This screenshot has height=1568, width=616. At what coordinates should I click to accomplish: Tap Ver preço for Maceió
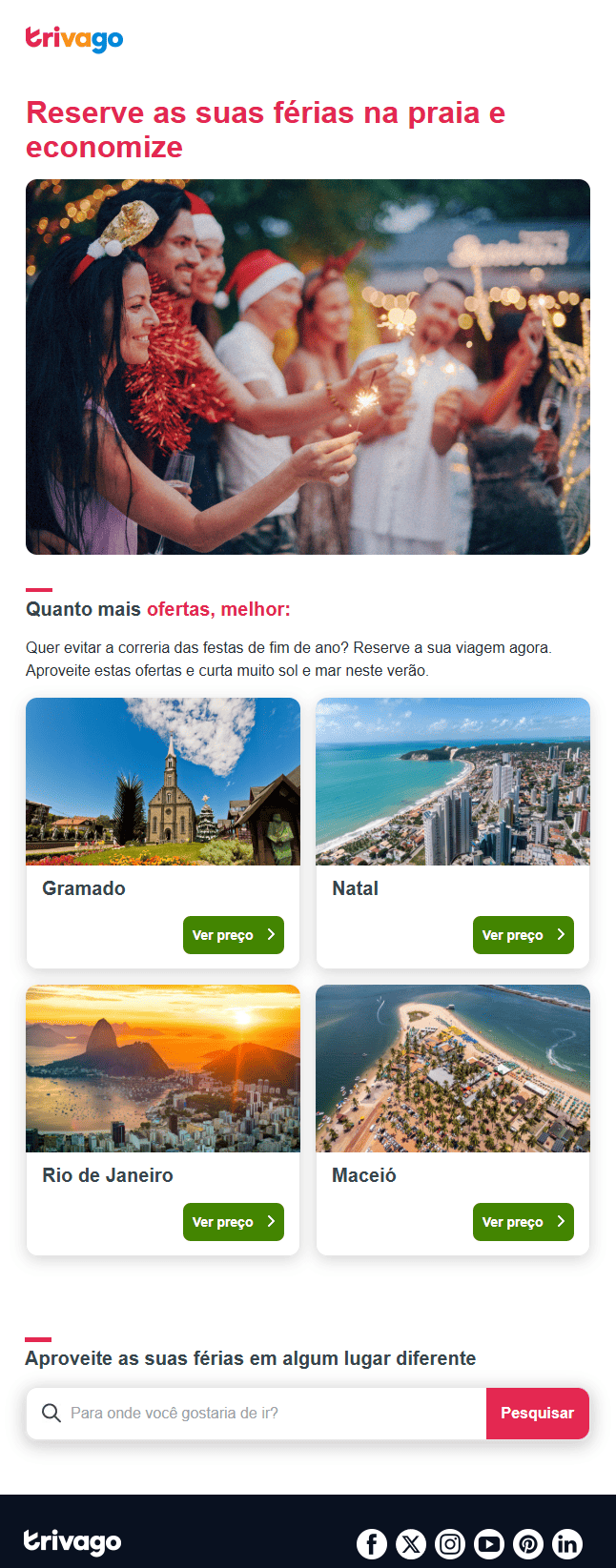(524, 1222)
